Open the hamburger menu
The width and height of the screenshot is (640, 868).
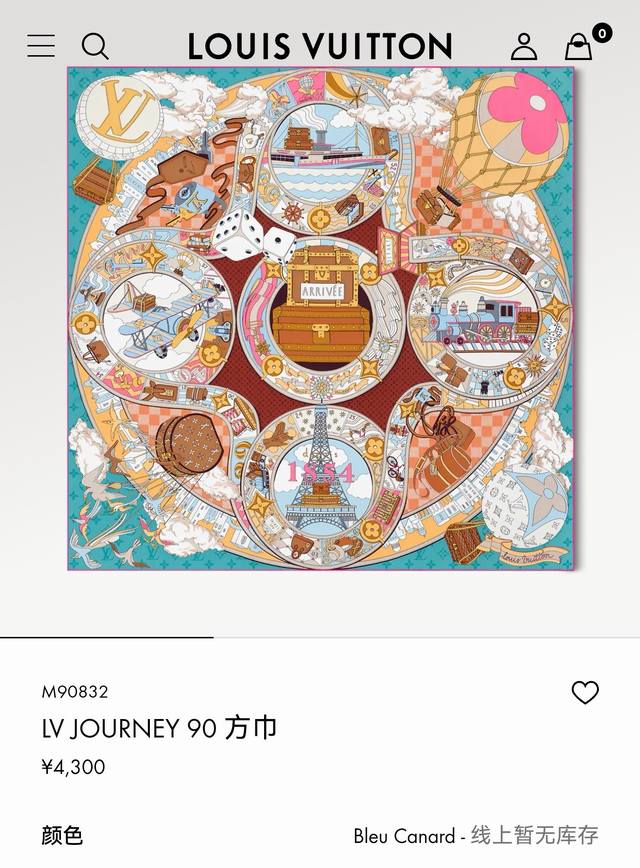coord(41,46)
